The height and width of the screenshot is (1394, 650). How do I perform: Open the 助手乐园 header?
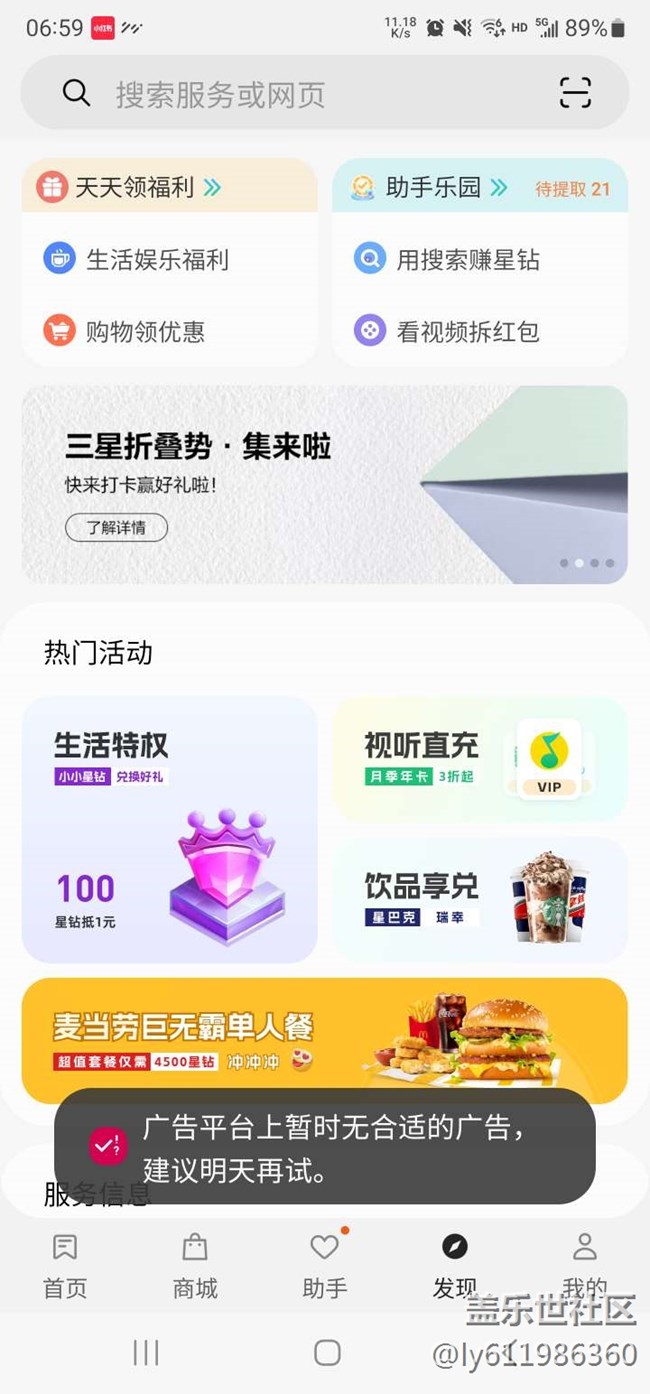pyautogui.click(x=435, y=187)
